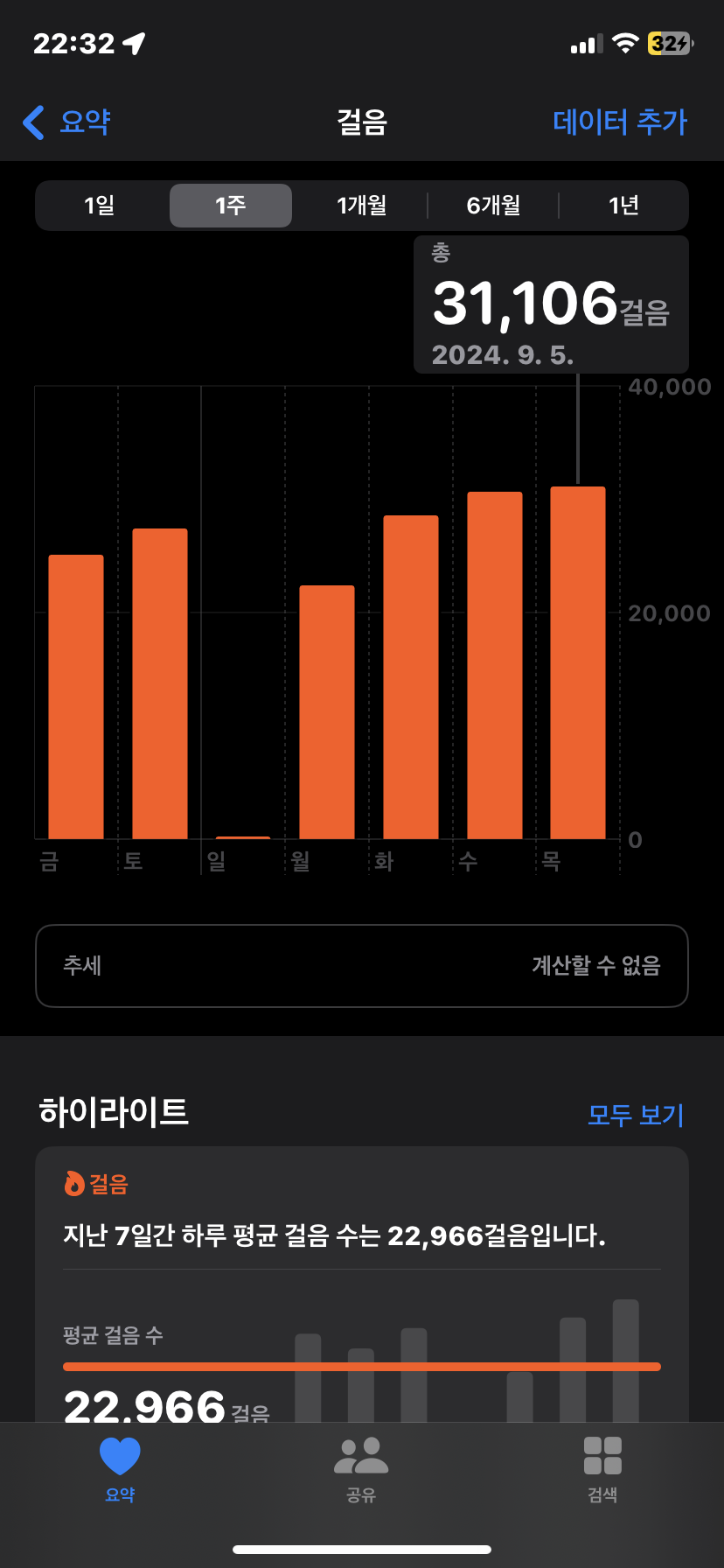Switch to the 1일 view

coord(100,206)
